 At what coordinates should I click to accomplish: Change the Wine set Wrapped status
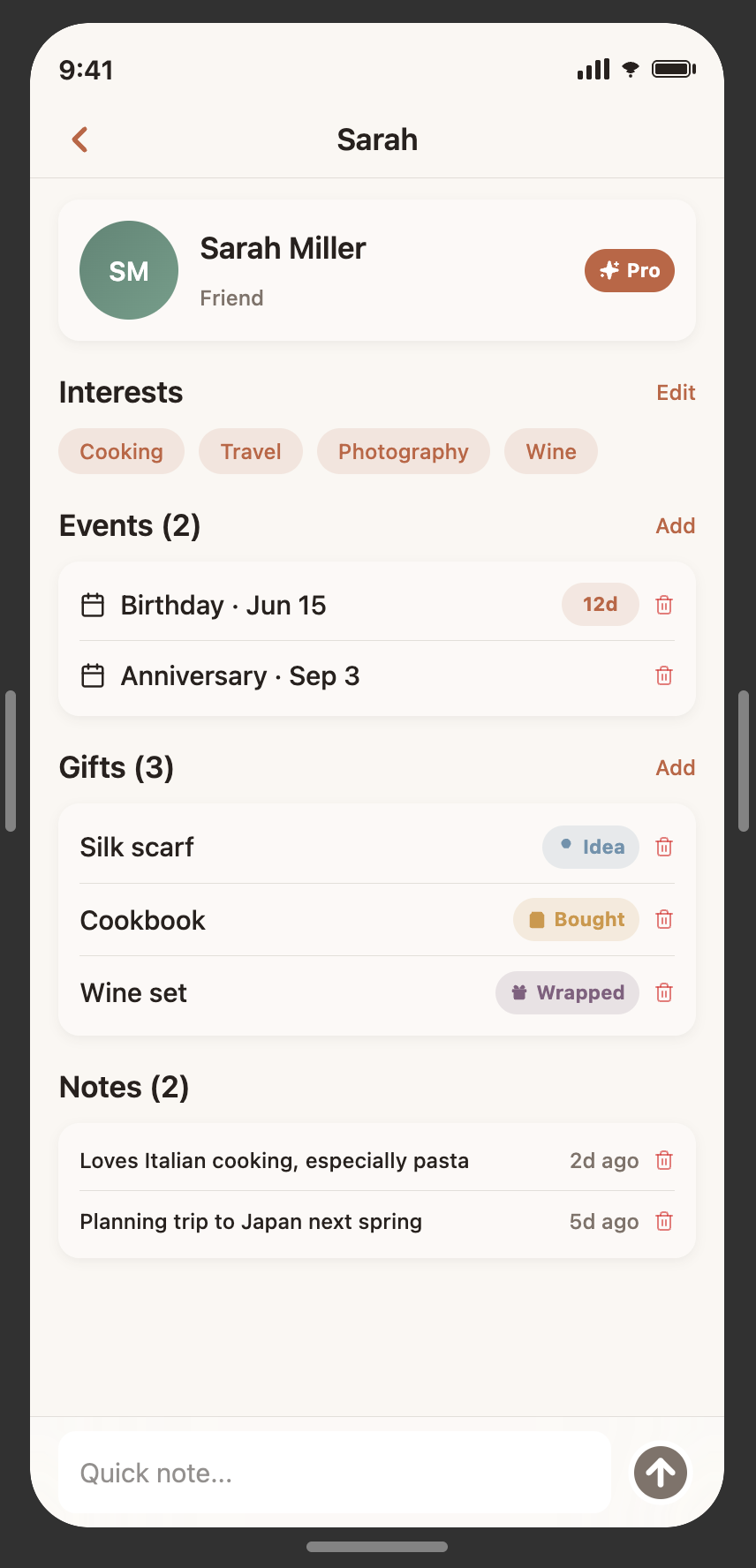(x=567, y=993)
